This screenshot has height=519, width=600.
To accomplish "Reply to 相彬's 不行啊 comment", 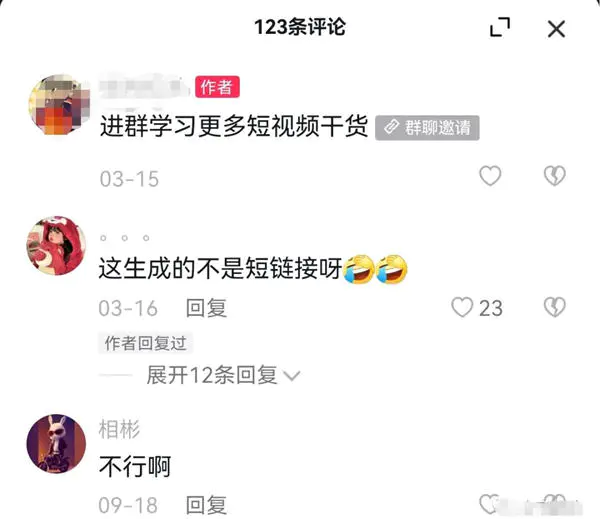I will point(207,504).
